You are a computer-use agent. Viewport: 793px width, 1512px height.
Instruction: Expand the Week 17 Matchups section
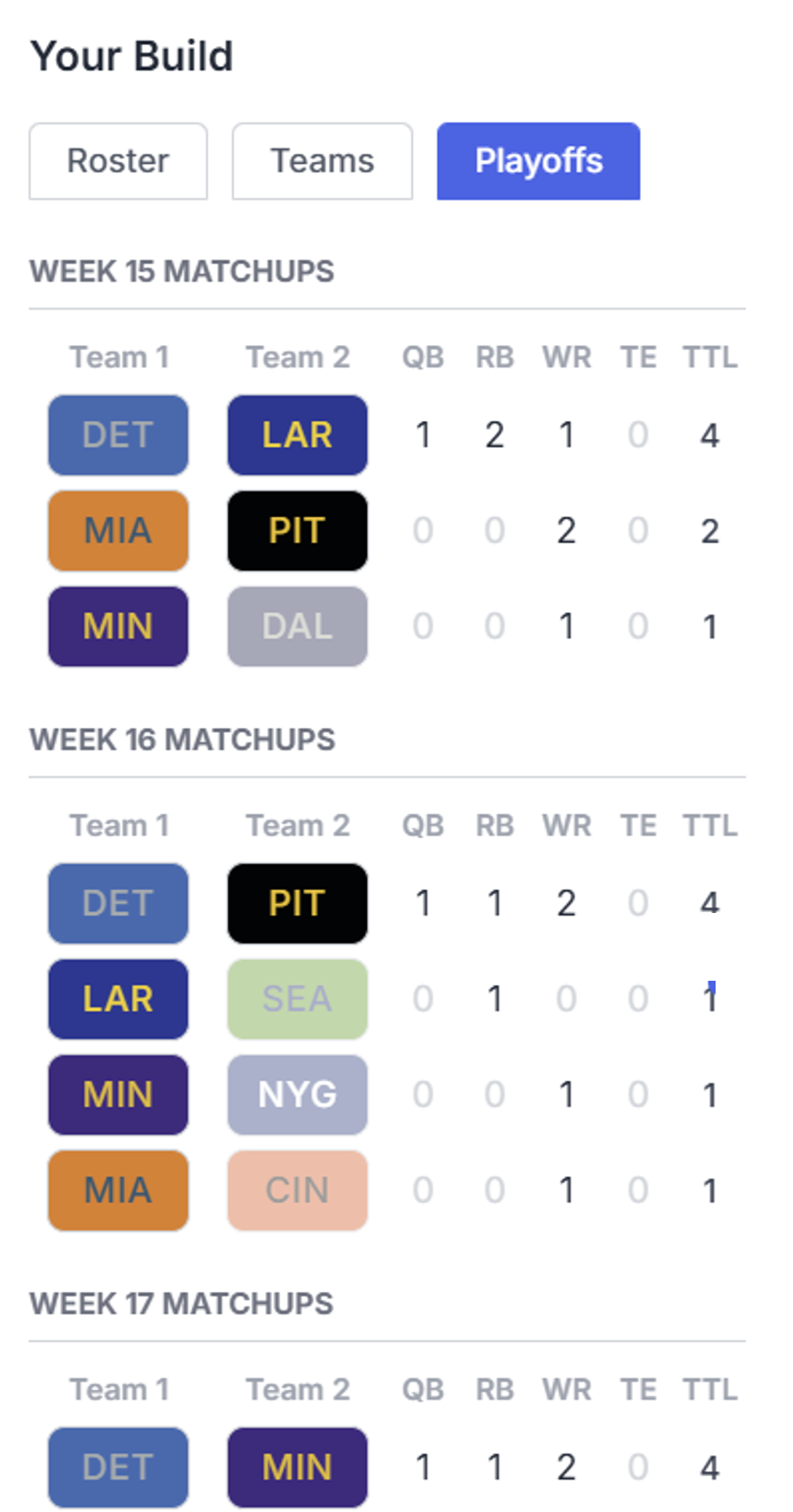coord(182,1302)
